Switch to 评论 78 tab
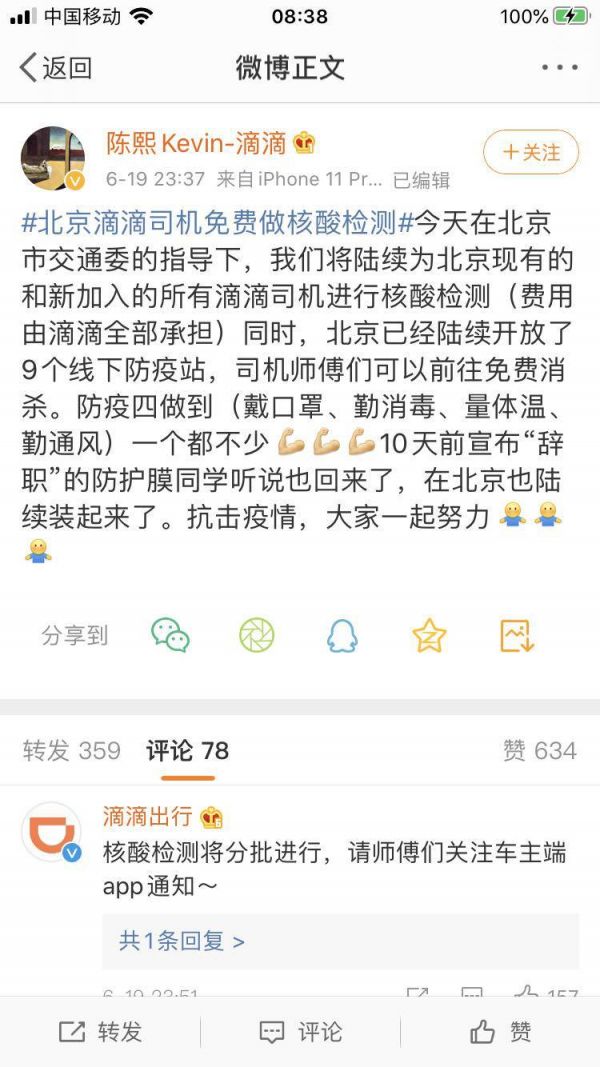This screenshot has height=1067, width=600. click(187, 751)
